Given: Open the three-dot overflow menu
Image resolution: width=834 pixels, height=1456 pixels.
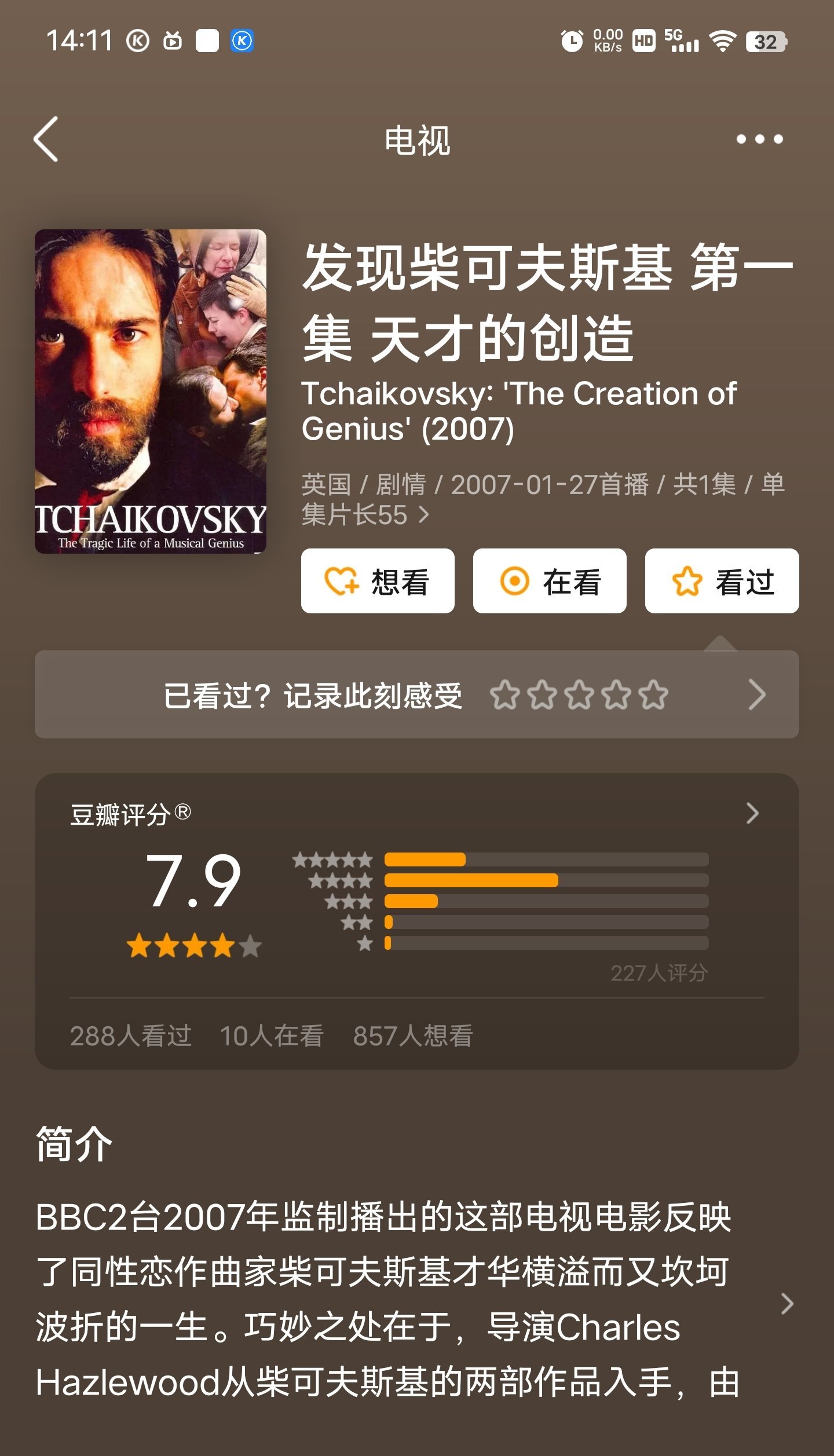Looking at the screenshot, I should click(759, 139).
